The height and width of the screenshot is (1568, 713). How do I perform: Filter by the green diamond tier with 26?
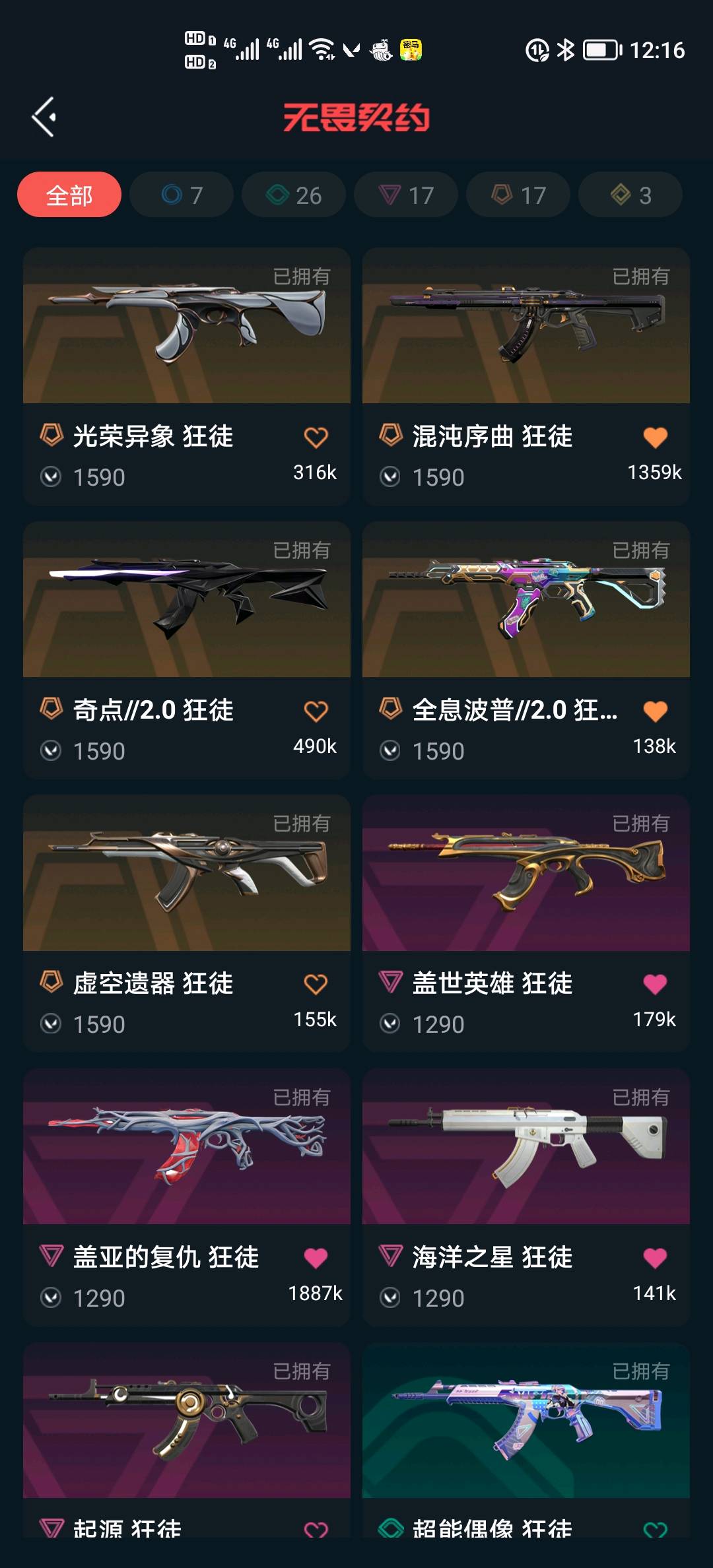tap(294, 195)
